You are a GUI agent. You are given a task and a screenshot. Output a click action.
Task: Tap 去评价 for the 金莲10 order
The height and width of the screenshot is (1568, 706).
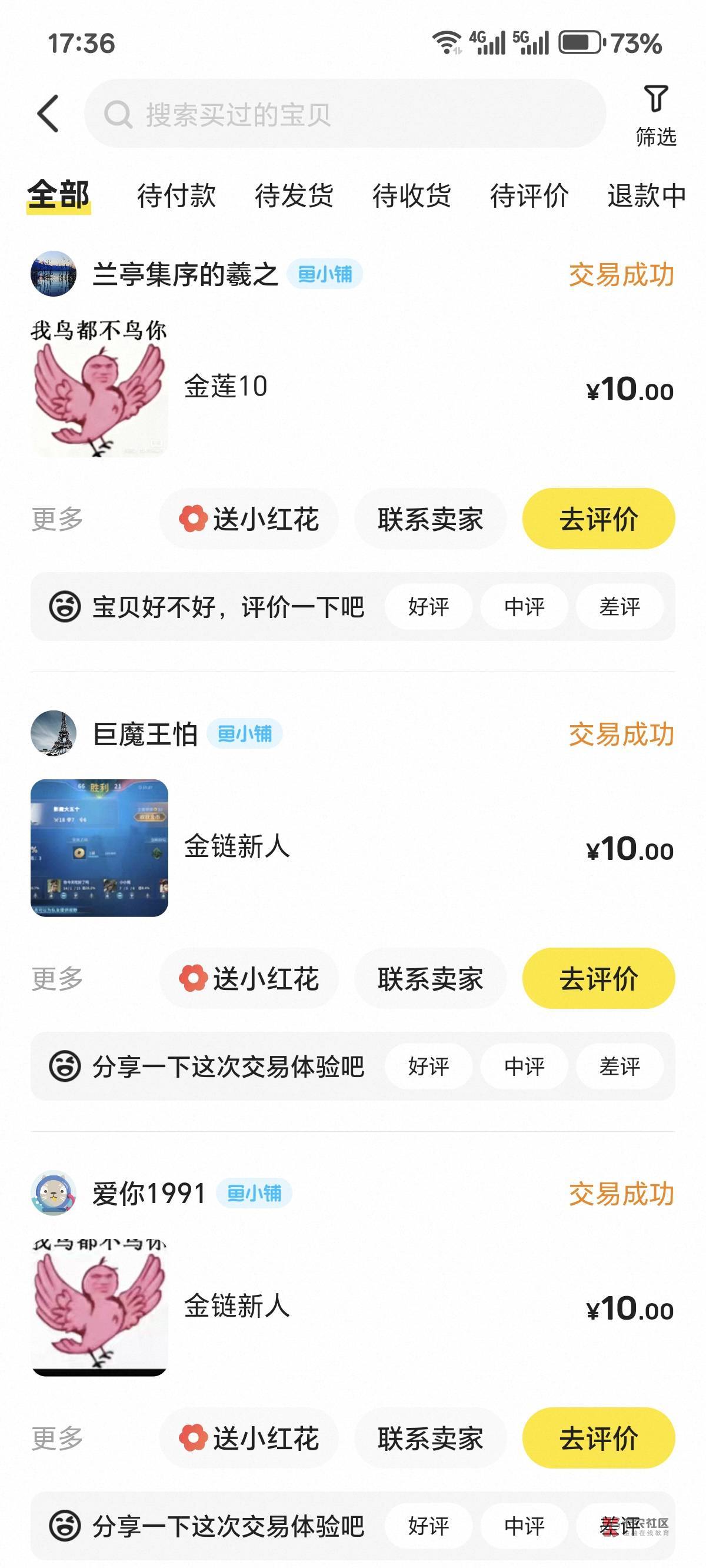coord(598,519)
